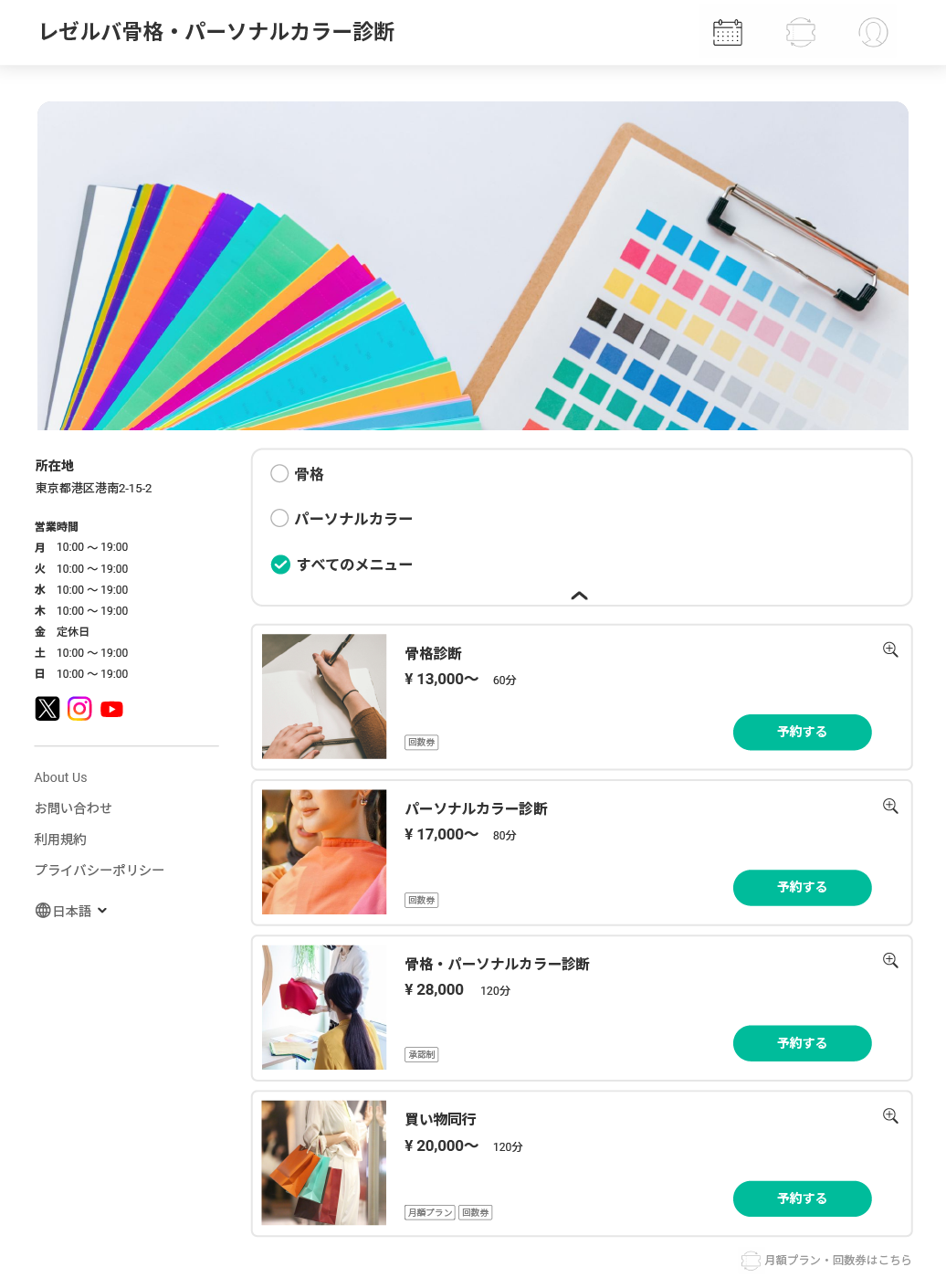The image size is (946, 1288).
Task: Collapse the menu filter panel
Action: tap(579, 596)
